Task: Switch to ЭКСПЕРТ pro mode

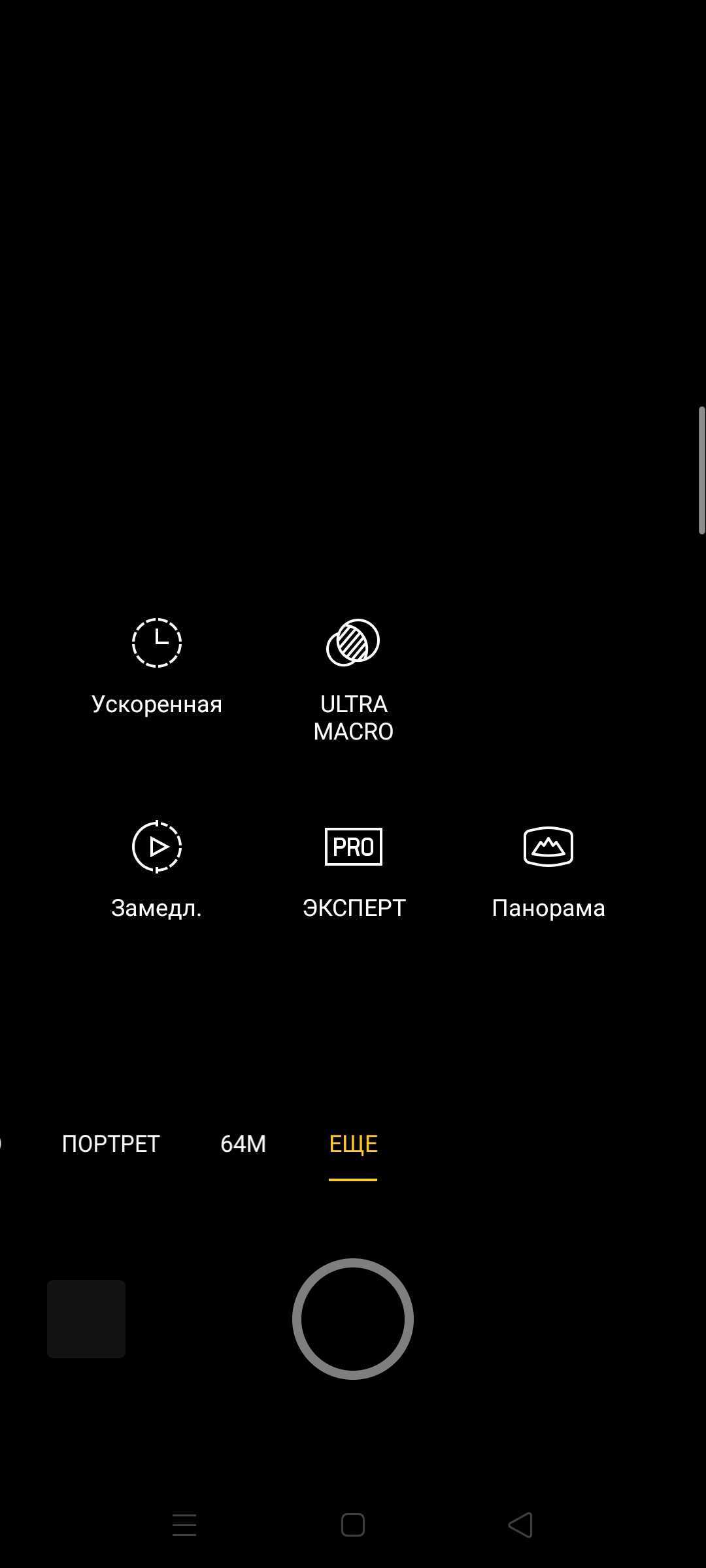Action: click(x=354, y=869)
